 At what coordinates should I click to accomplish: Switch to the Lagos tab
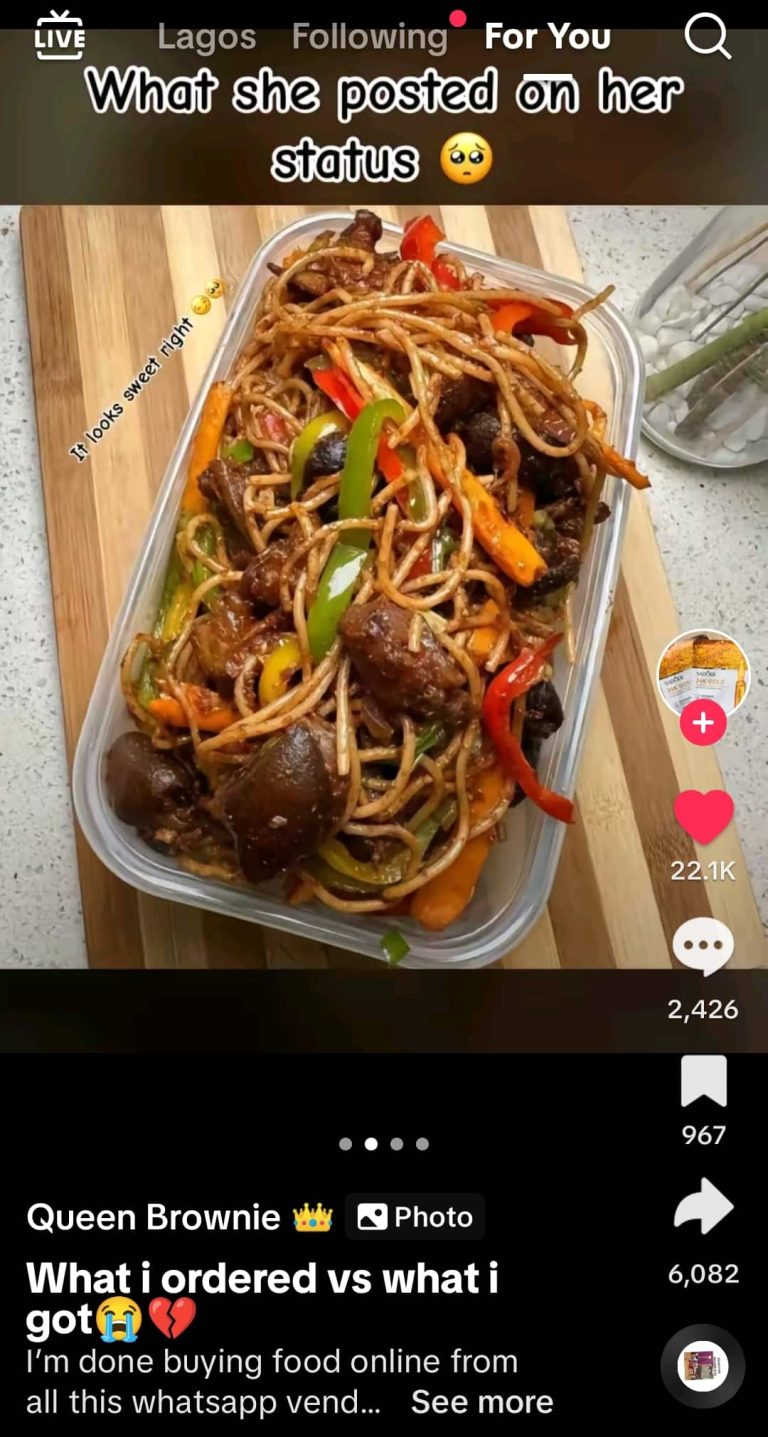click(206, 37)
